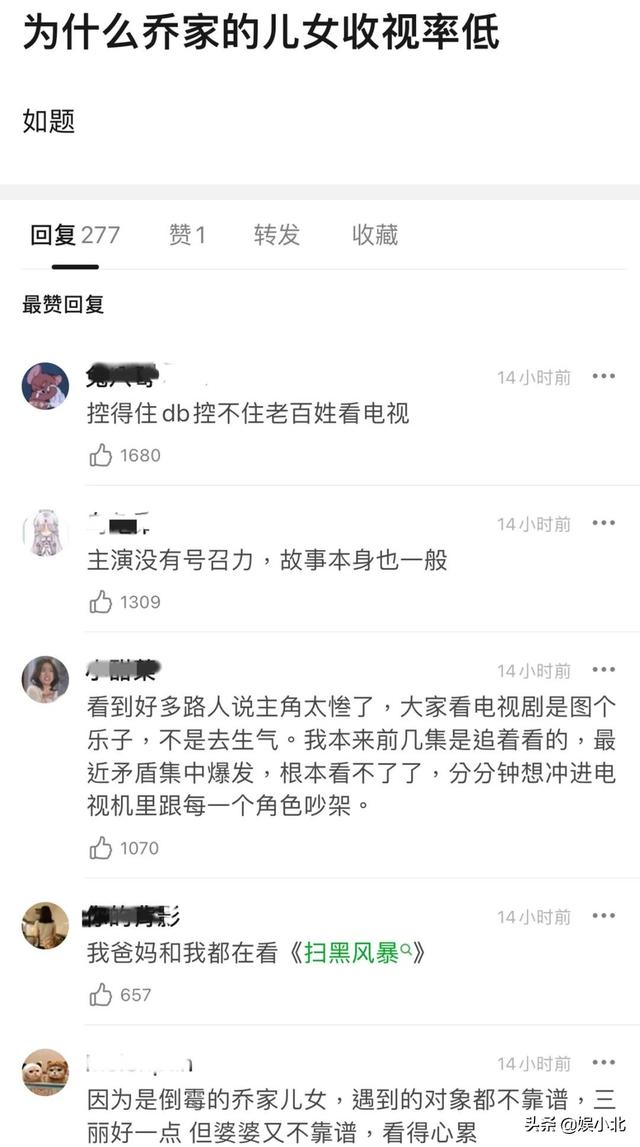Open more options on the 主演没有号召力 comment

tap(603, 523)
